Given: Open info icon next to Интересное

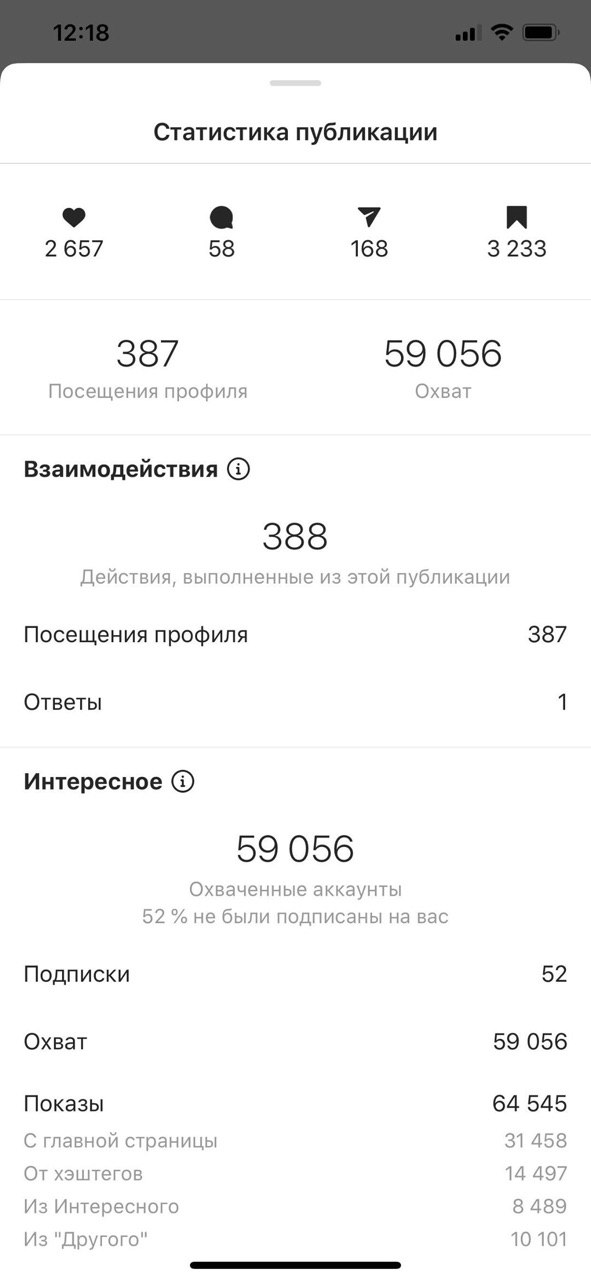Looking at the screenshot, I should pos(182,782).
